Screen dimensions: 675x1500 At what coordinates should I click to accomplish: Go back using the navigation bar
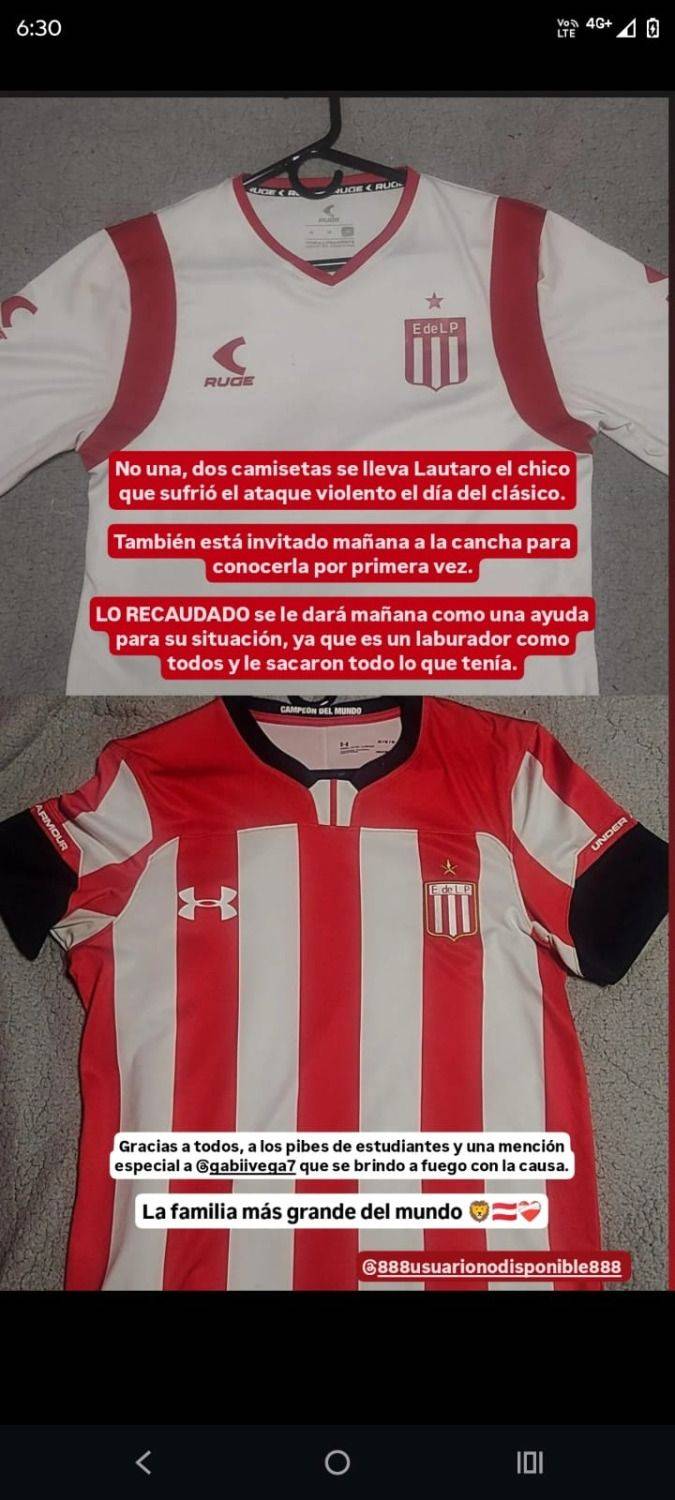click(x=143, y=1462)
